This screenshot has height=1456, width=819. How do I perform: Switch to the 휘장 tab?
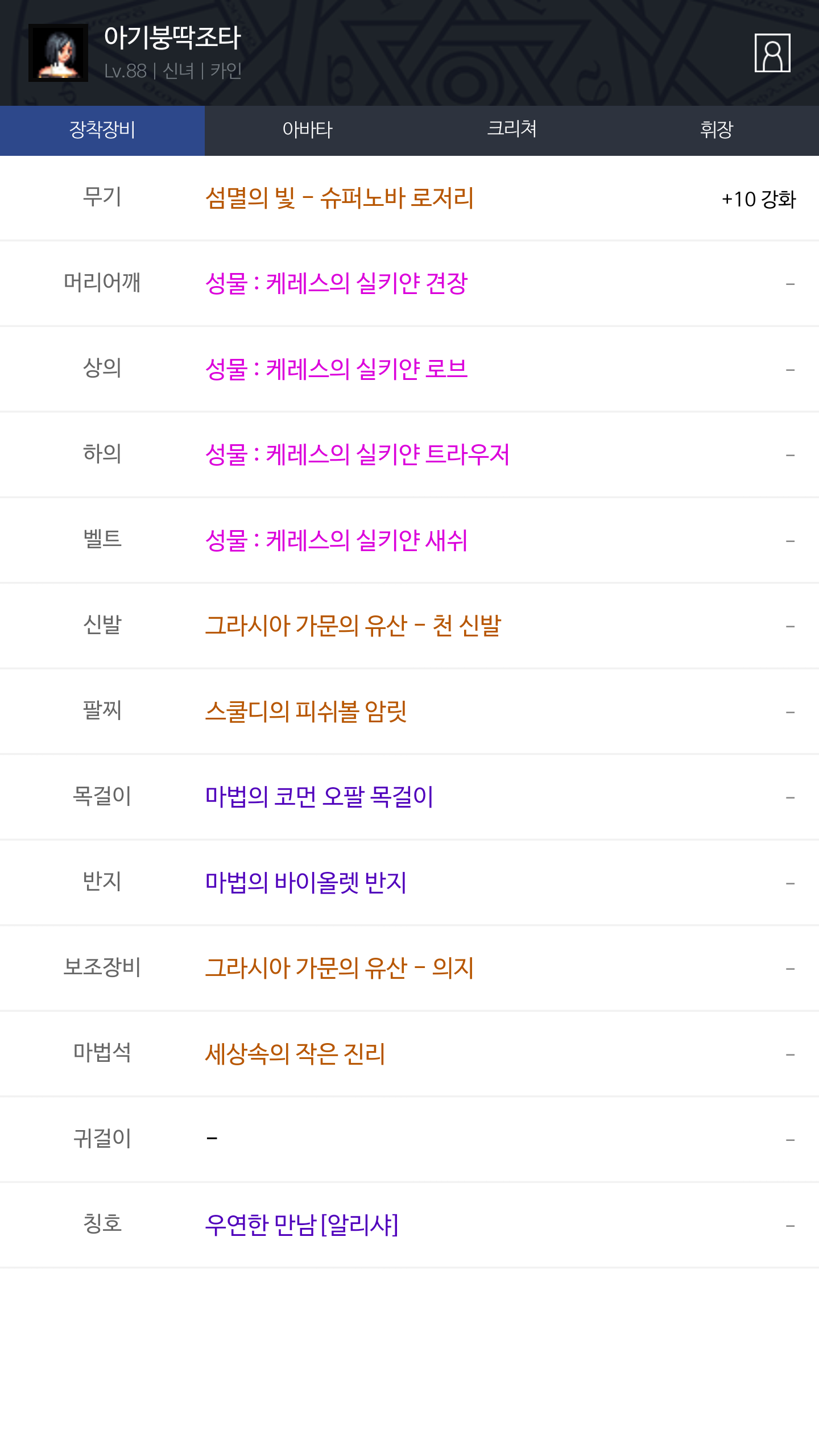tap(717, 130)
